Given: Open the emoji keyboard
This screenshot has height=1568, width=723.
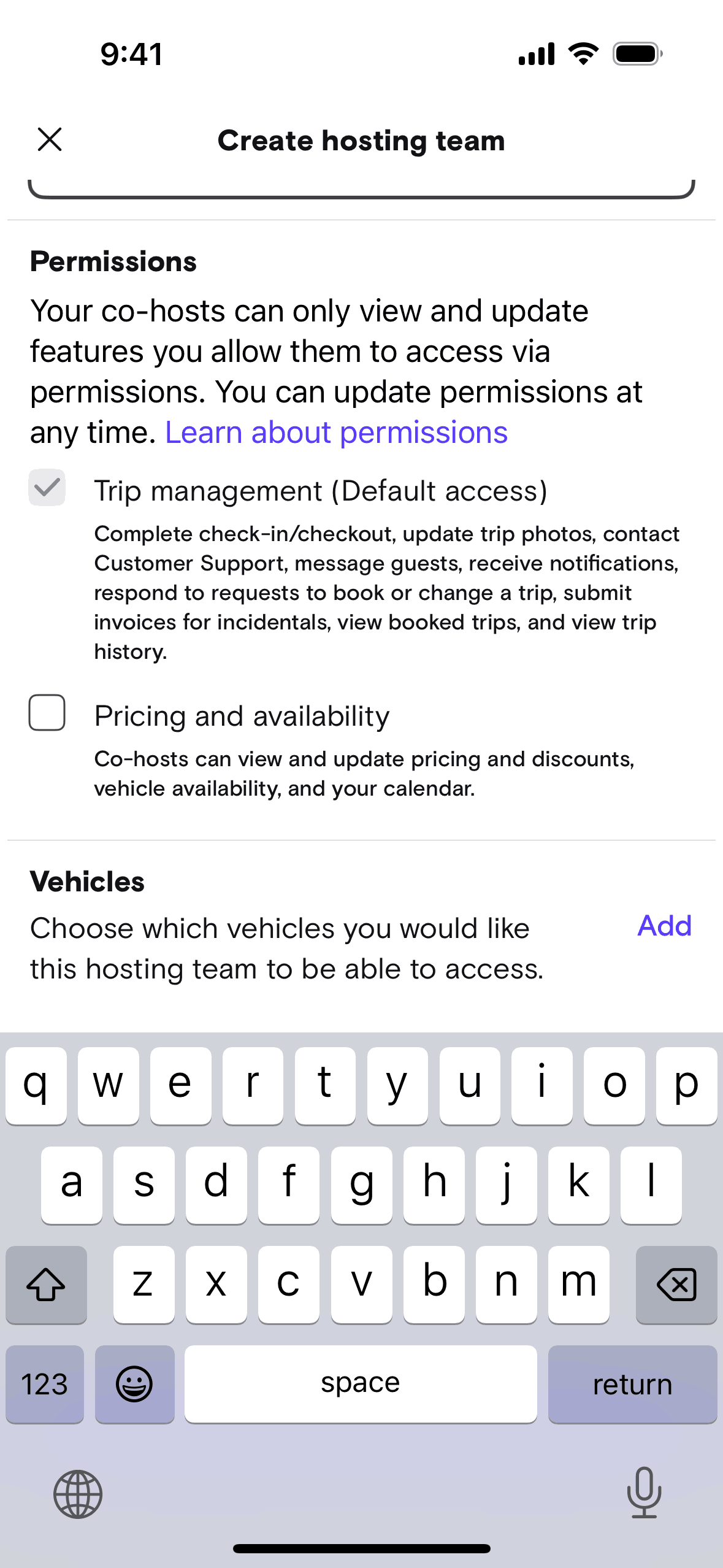Looking at the screenshot, I should click(134, 1384).
